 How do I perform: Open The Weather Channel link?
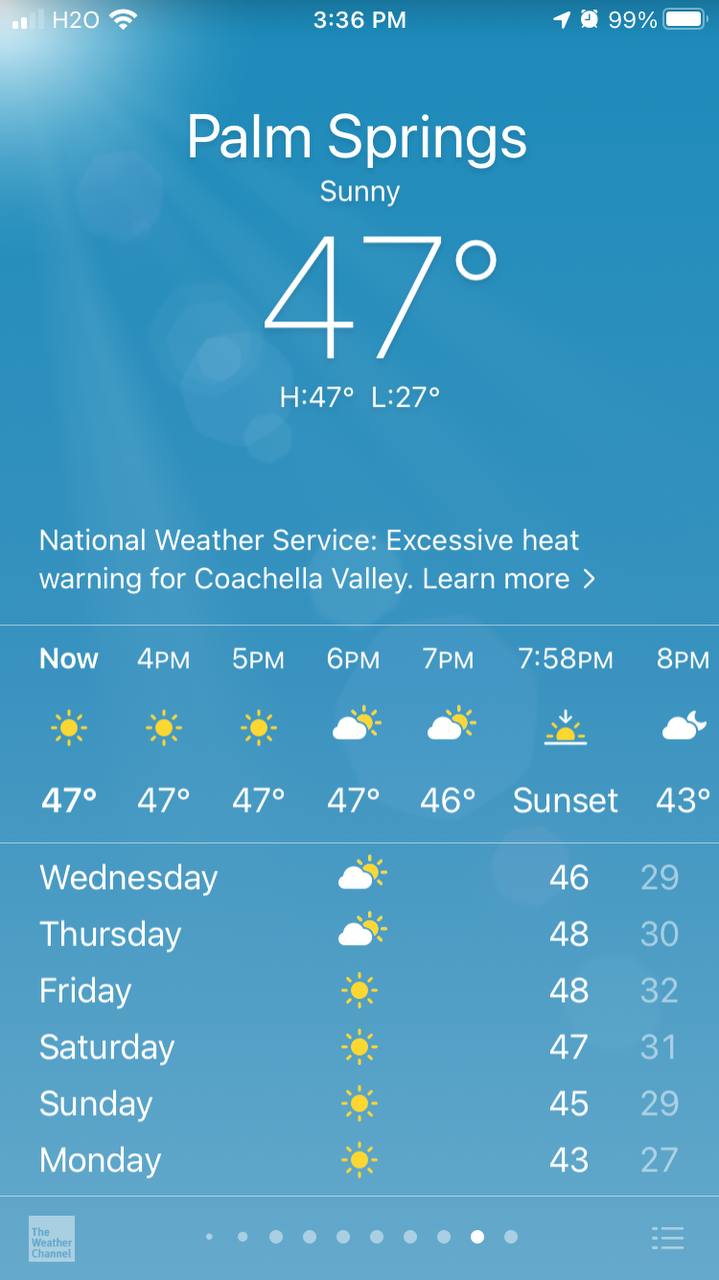pos(51,1238)
